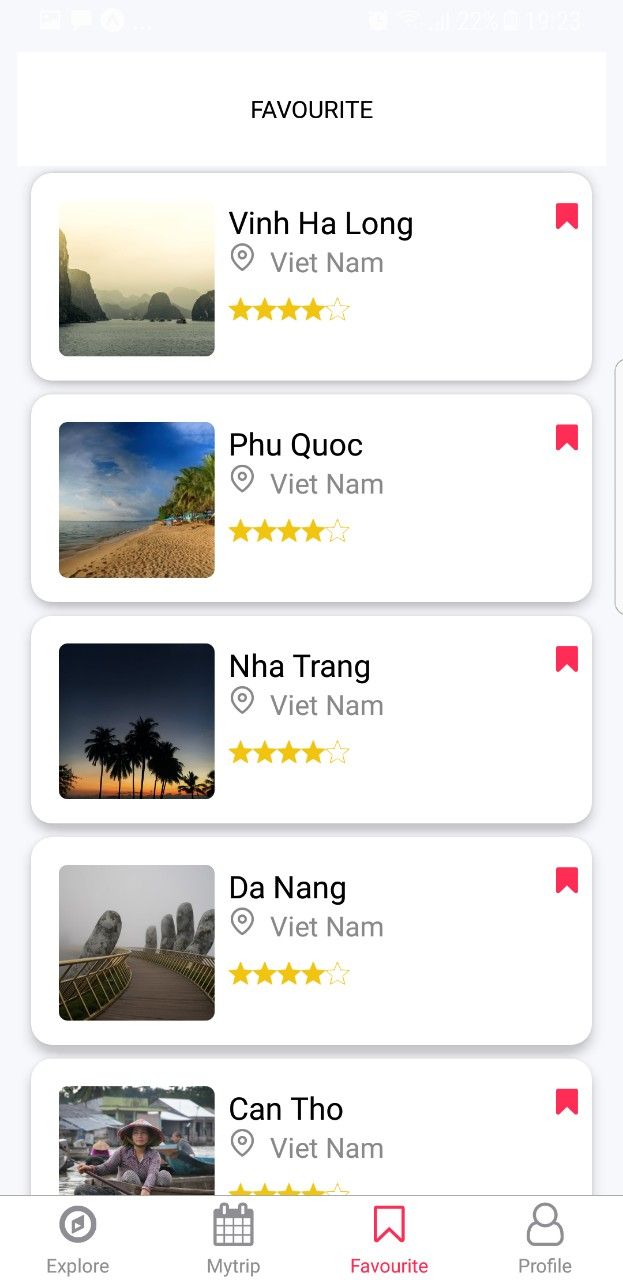Open the Da Nang card
This screenshot has width=623, height=1280.
311,941
